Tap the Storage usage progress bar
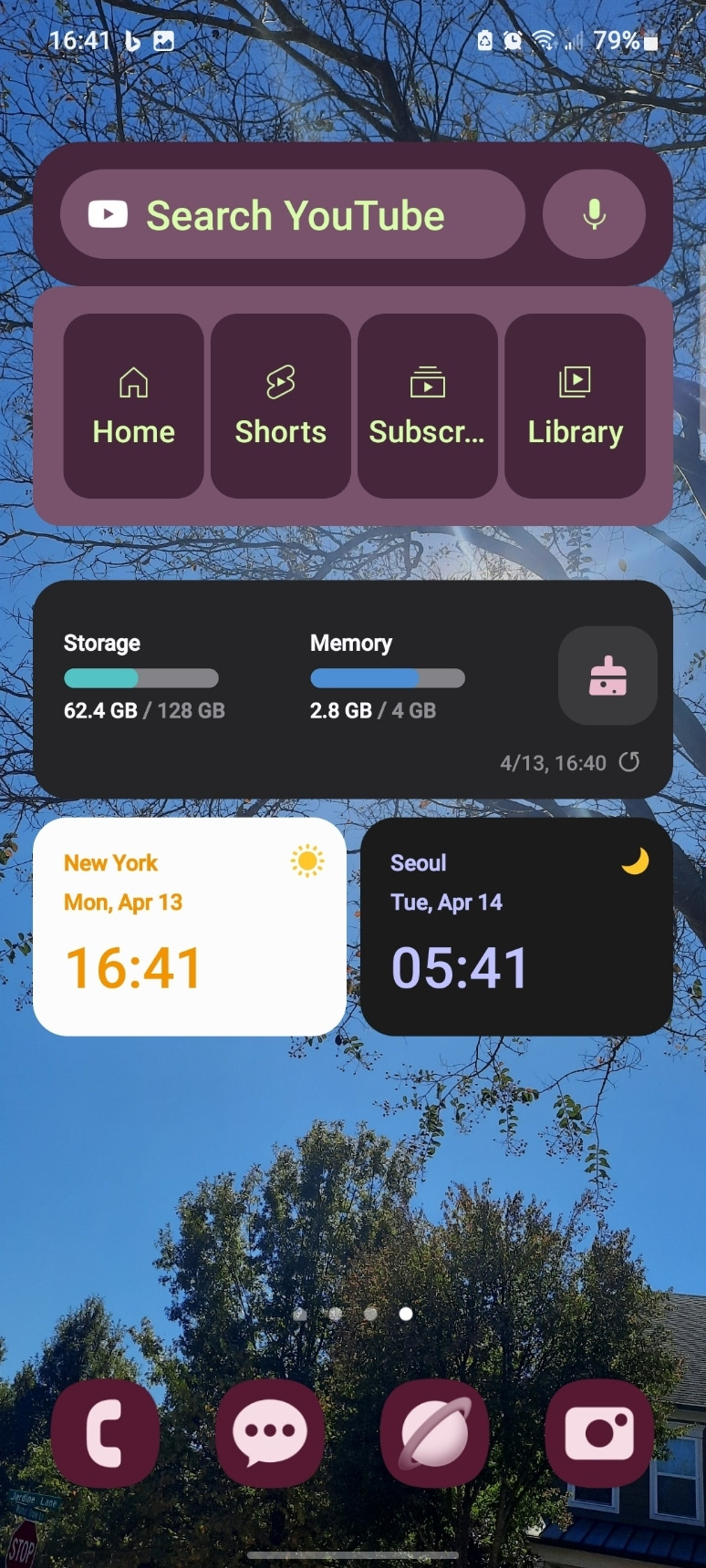Viewport: 706px width, 1568px height. tap(140, 677)
